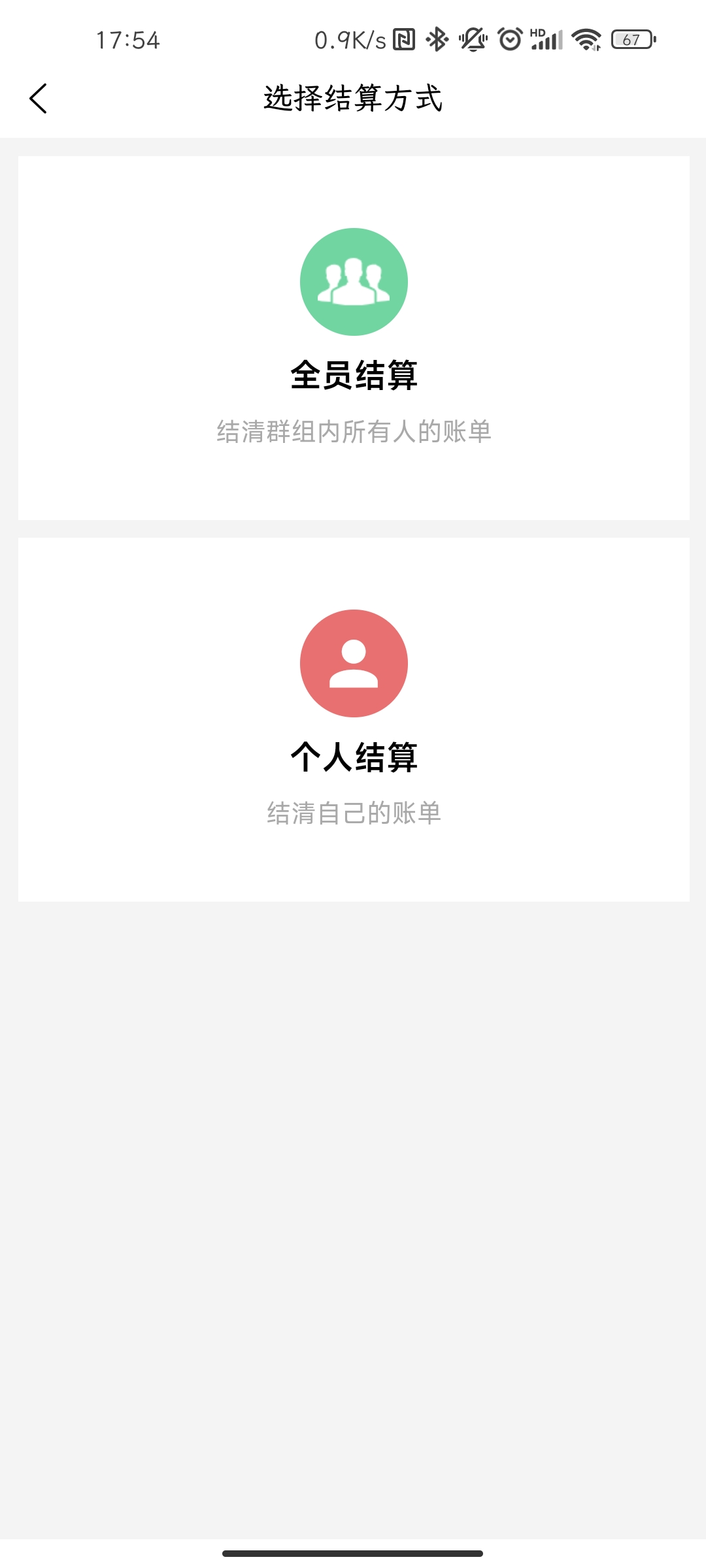Choose 个人结算 personal settlement option
This screenshot has height=1568, width=706.
click(x=354, y=719)
